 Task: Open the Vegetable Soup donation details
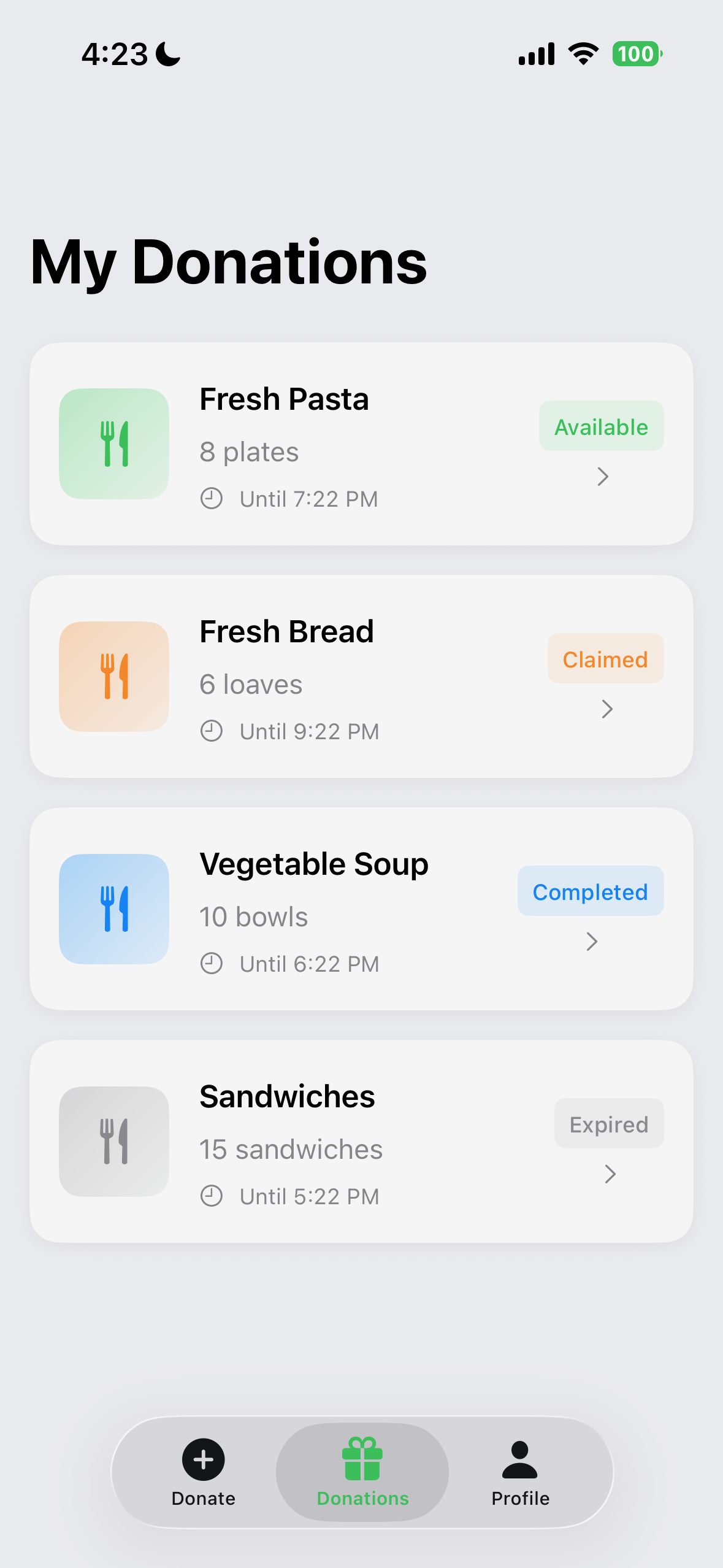tap(361, 909)
